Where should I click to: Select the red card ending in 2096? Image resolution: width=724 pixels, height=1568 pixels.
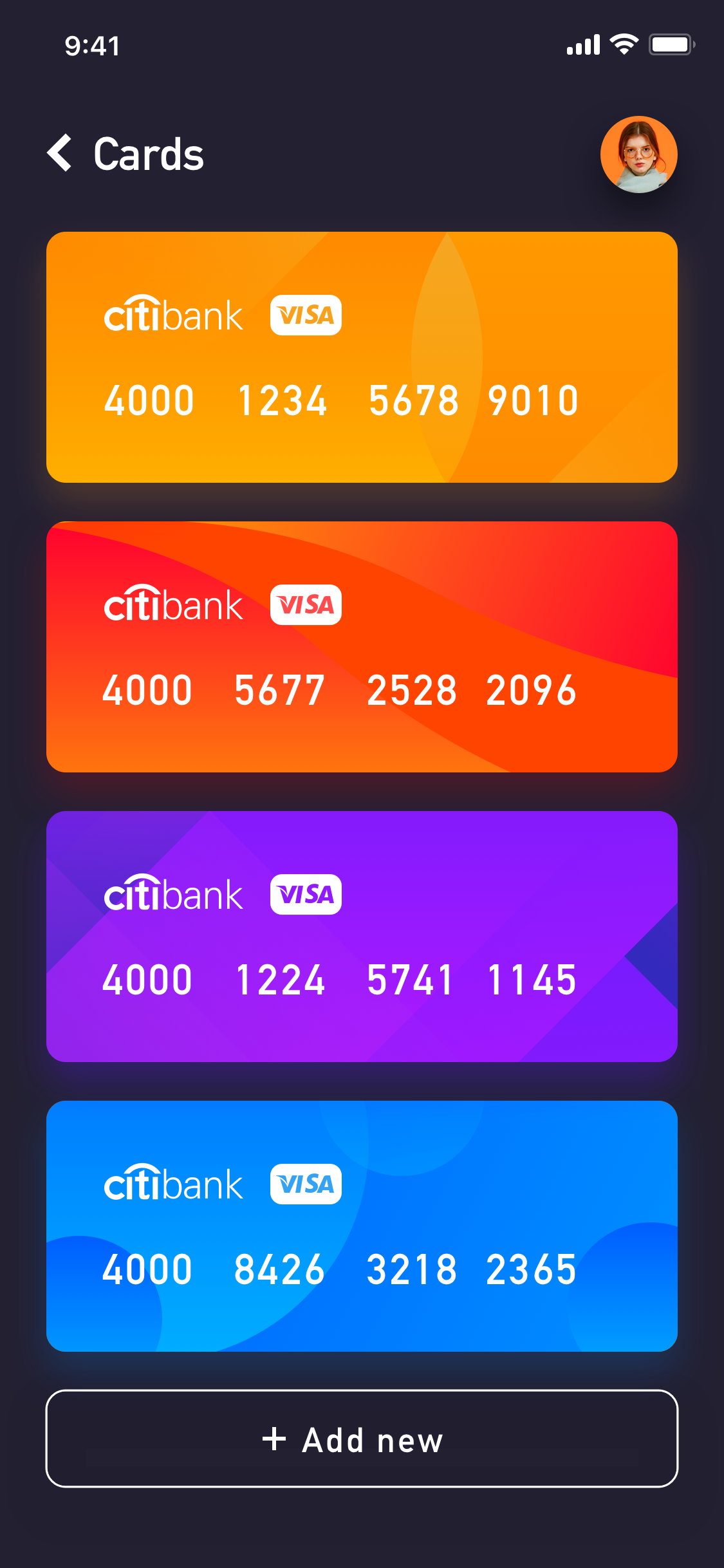click(362, 647)
